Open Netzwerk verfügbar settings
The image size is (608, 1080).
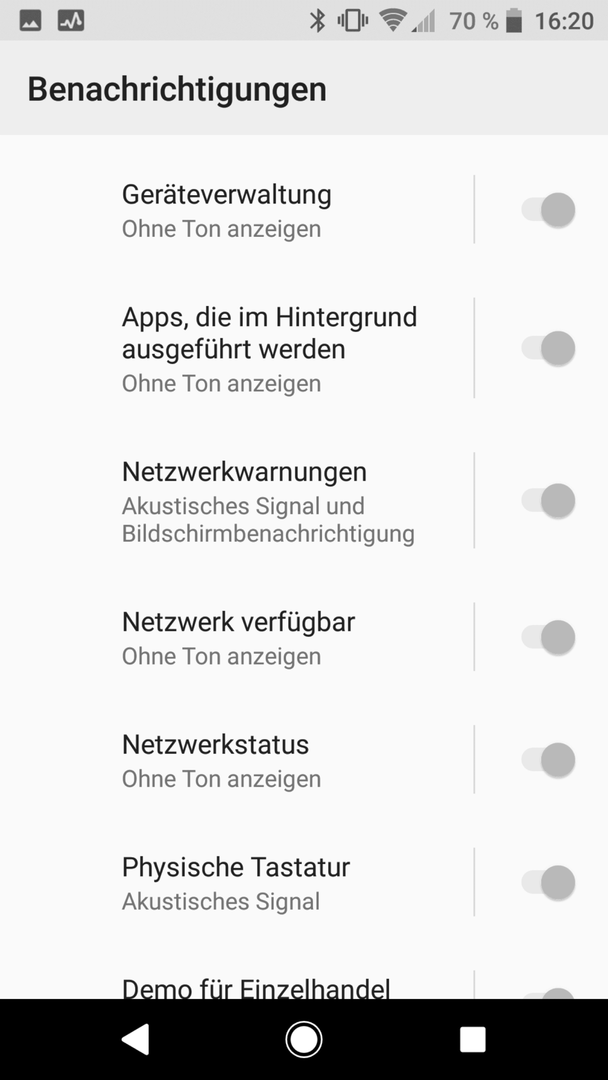237,636
